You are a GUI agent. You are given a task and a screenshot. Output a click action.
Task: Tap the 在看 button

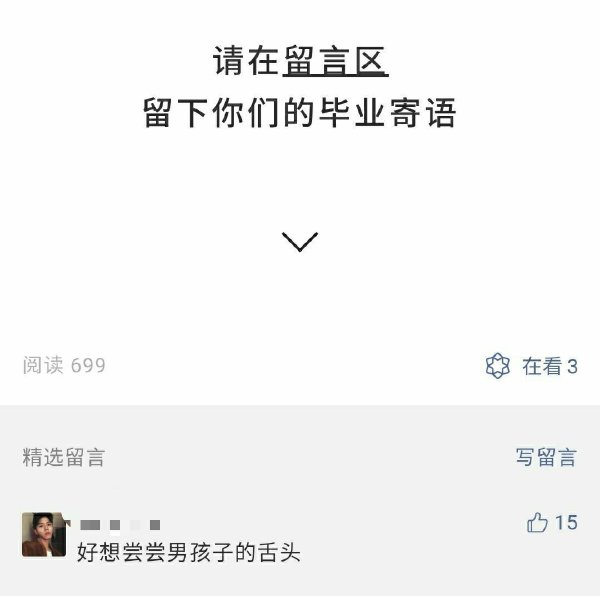531,366
